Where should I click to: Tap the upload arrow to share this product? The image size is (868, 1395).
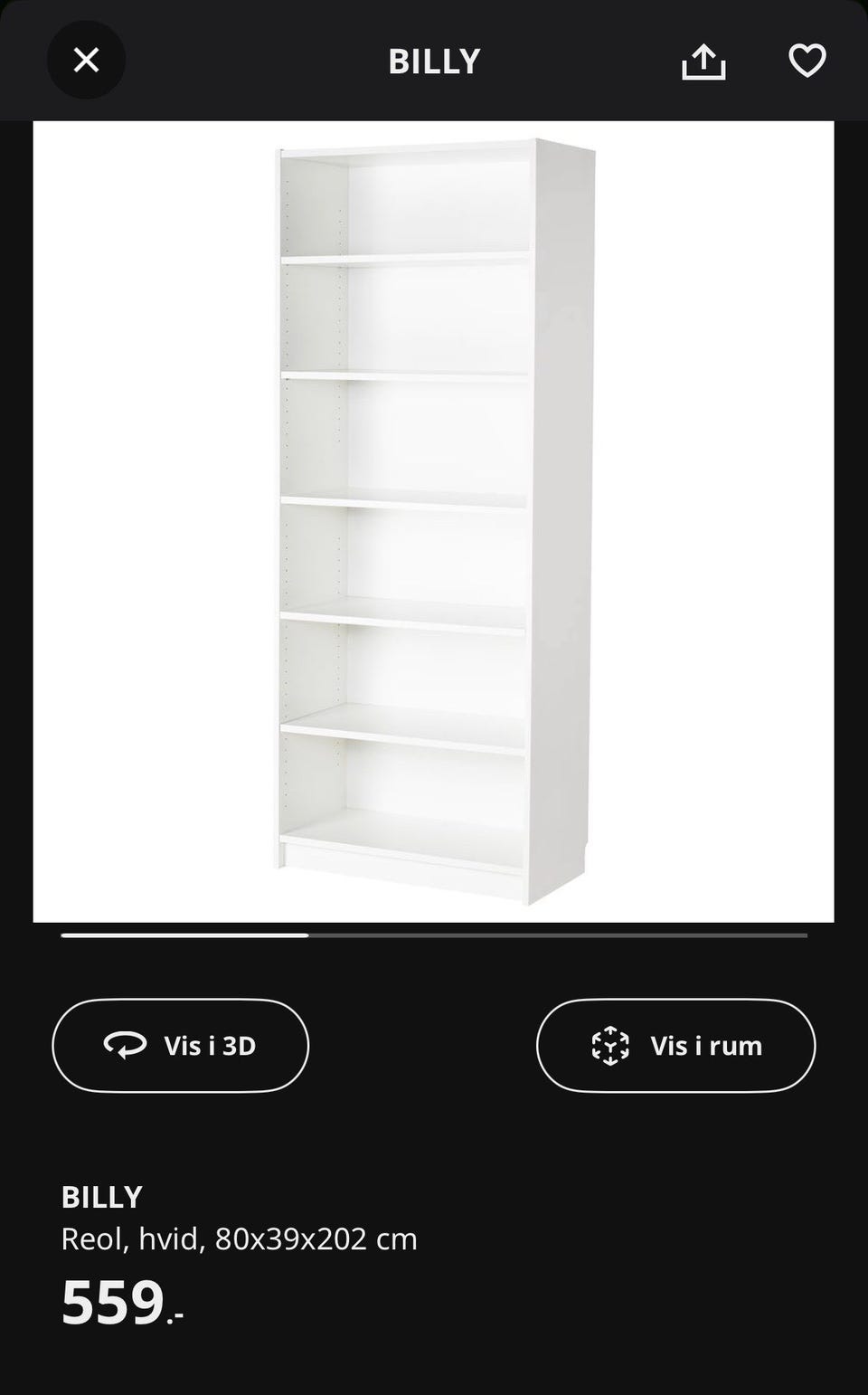pyautogui.click(x=704, y=61)
